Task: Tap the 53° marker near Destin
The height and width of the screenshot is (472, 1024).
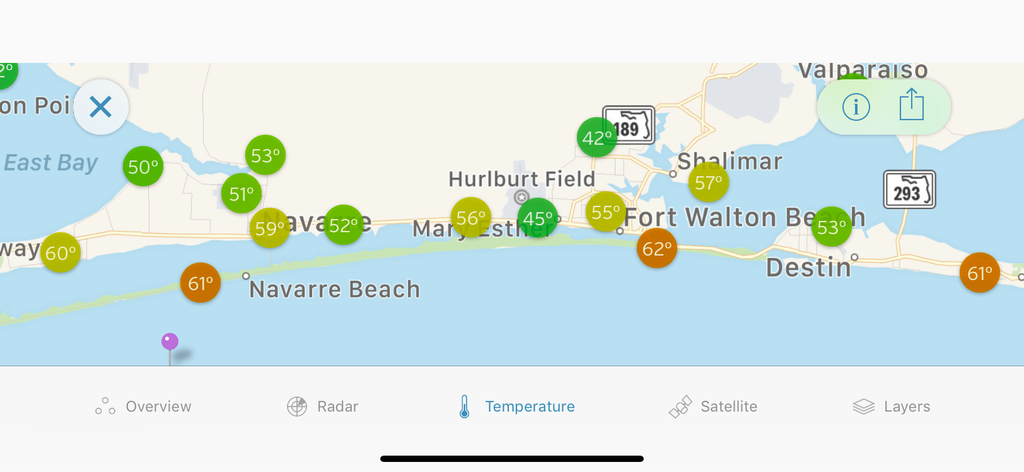Action: 830,227
